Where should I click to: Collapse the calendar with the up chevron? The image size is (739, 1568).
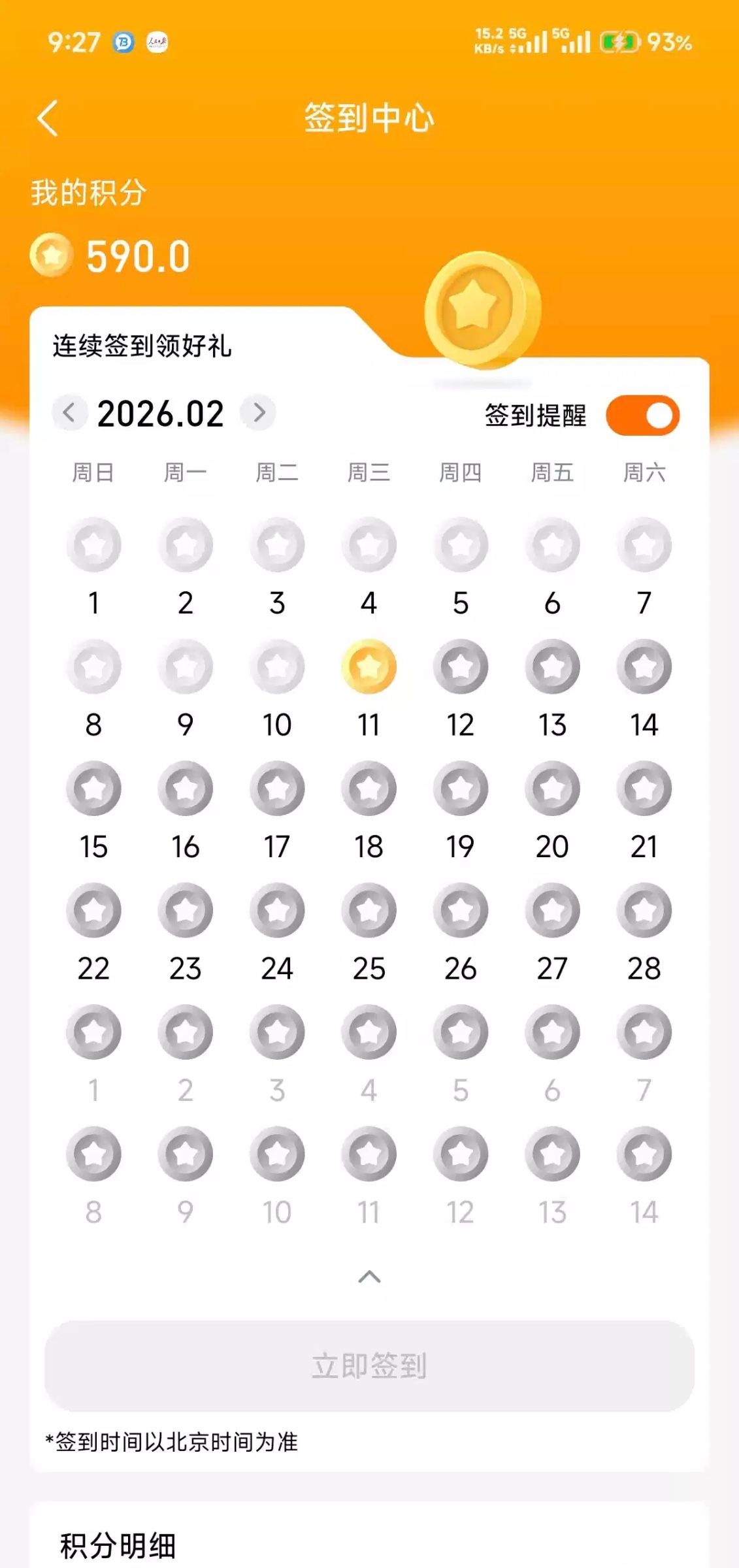click(x=370, y=1277)
